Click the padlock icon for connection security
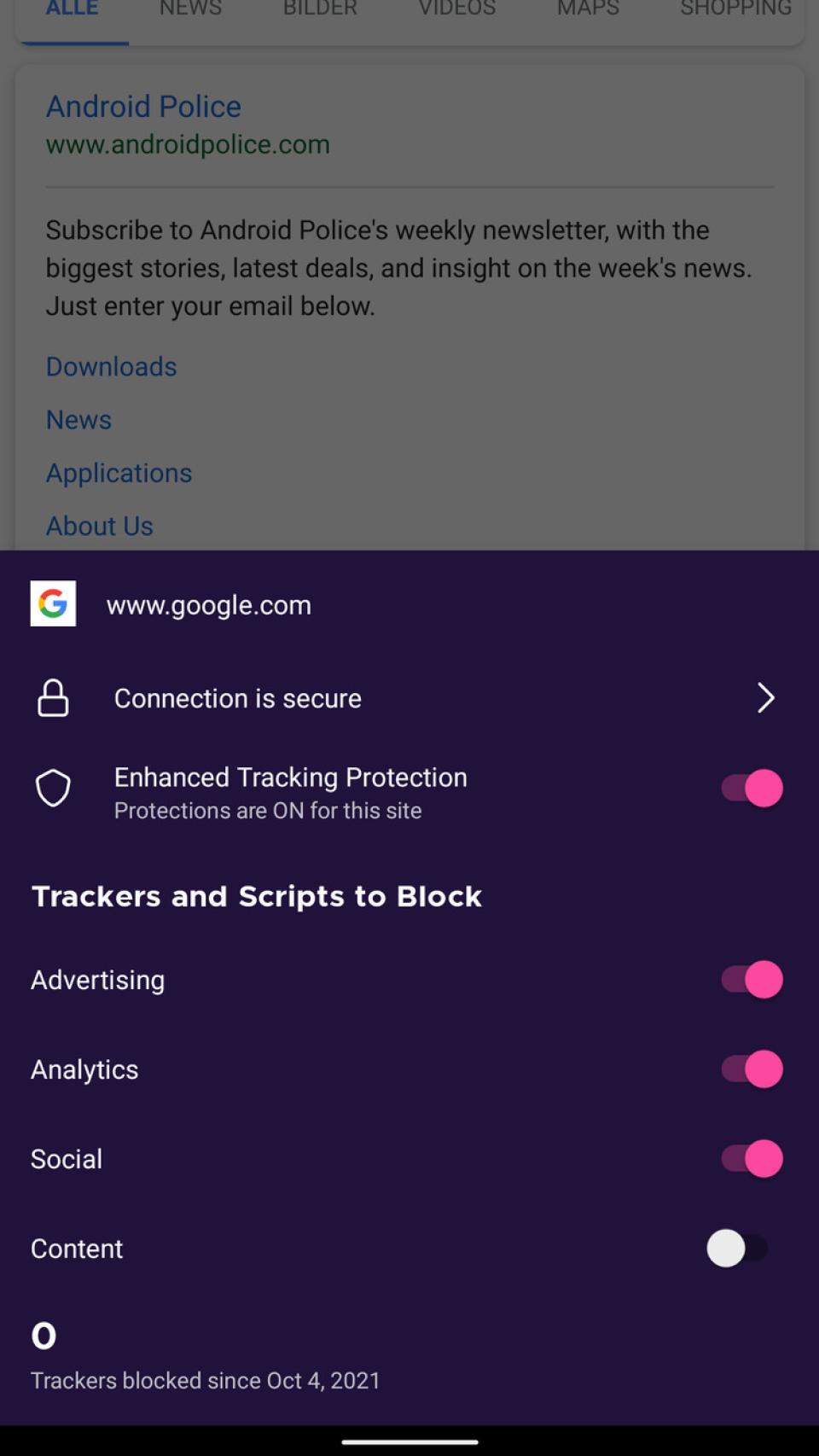The height and width of the screenshot is (1456, 819). 53,698
